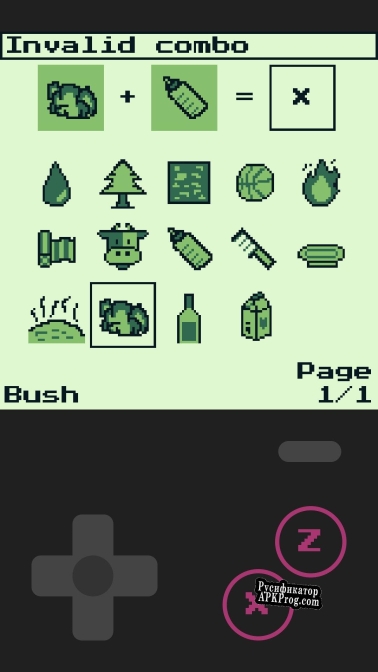
Task: Select the milk carton item
Action: (x=256, y=316)
